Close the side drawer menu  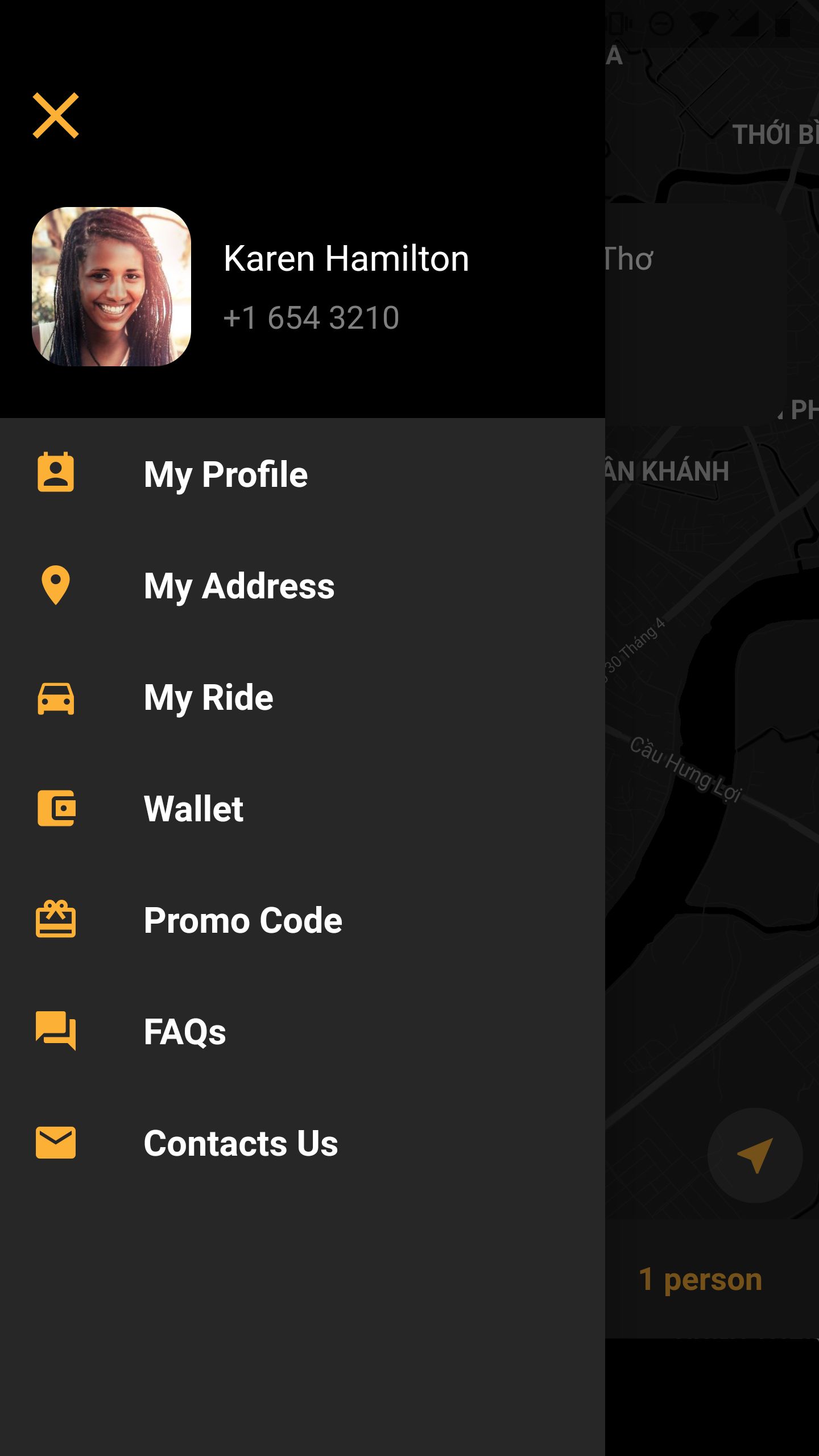point(56,115)
